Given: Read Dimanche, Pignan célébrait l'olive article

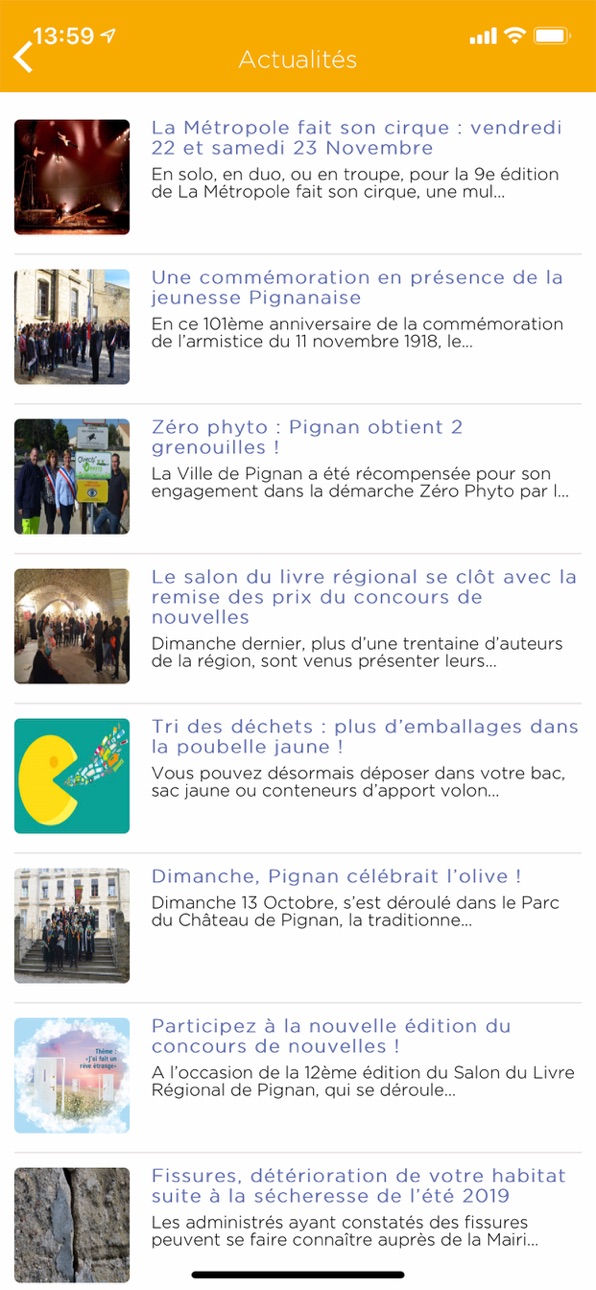Looking at the screenshot, I should pos(298,927).
